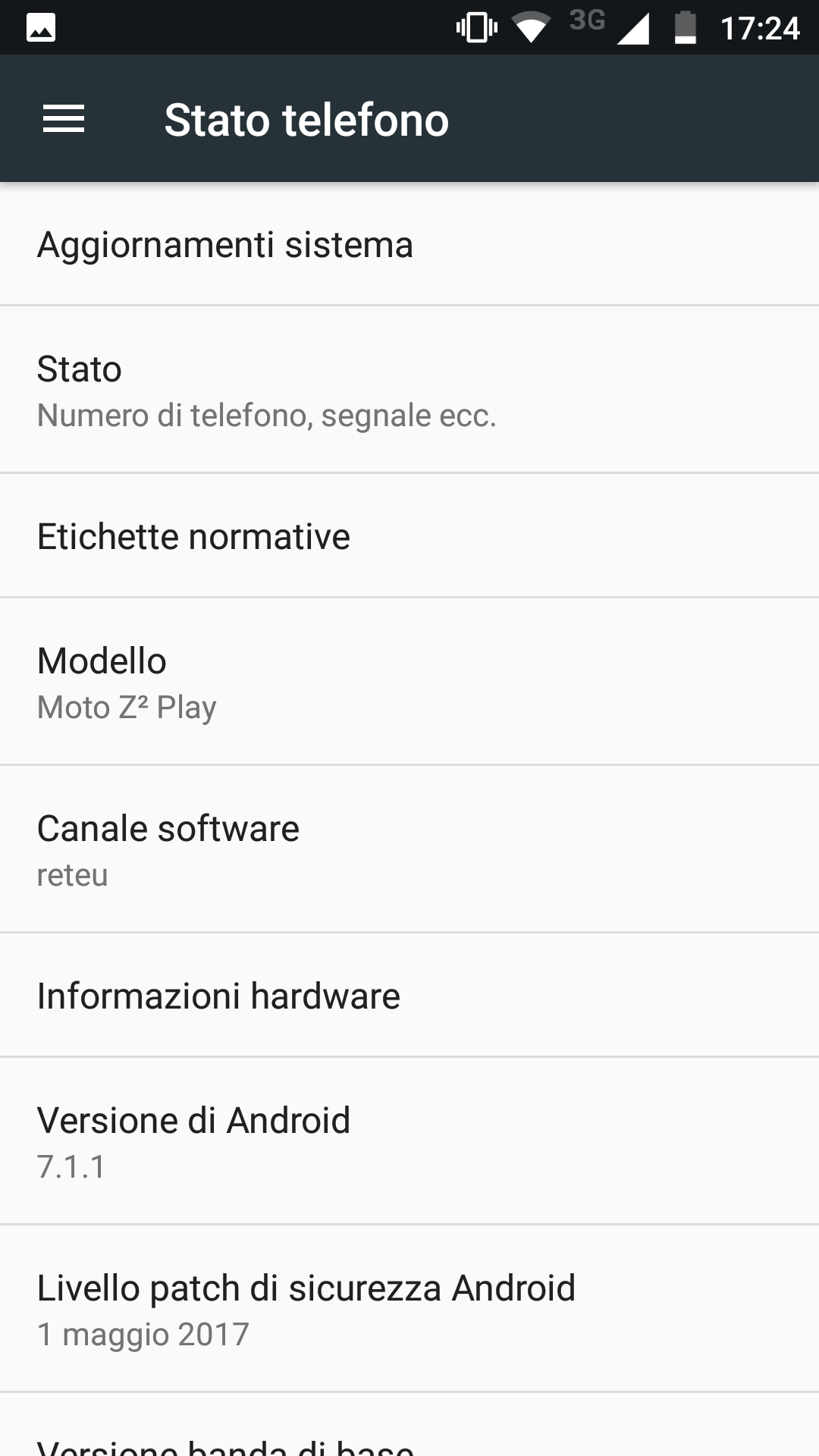819x1456 pixels.
Task: Tap Versione di Android 7.1.1
Action: [409, 1141]
